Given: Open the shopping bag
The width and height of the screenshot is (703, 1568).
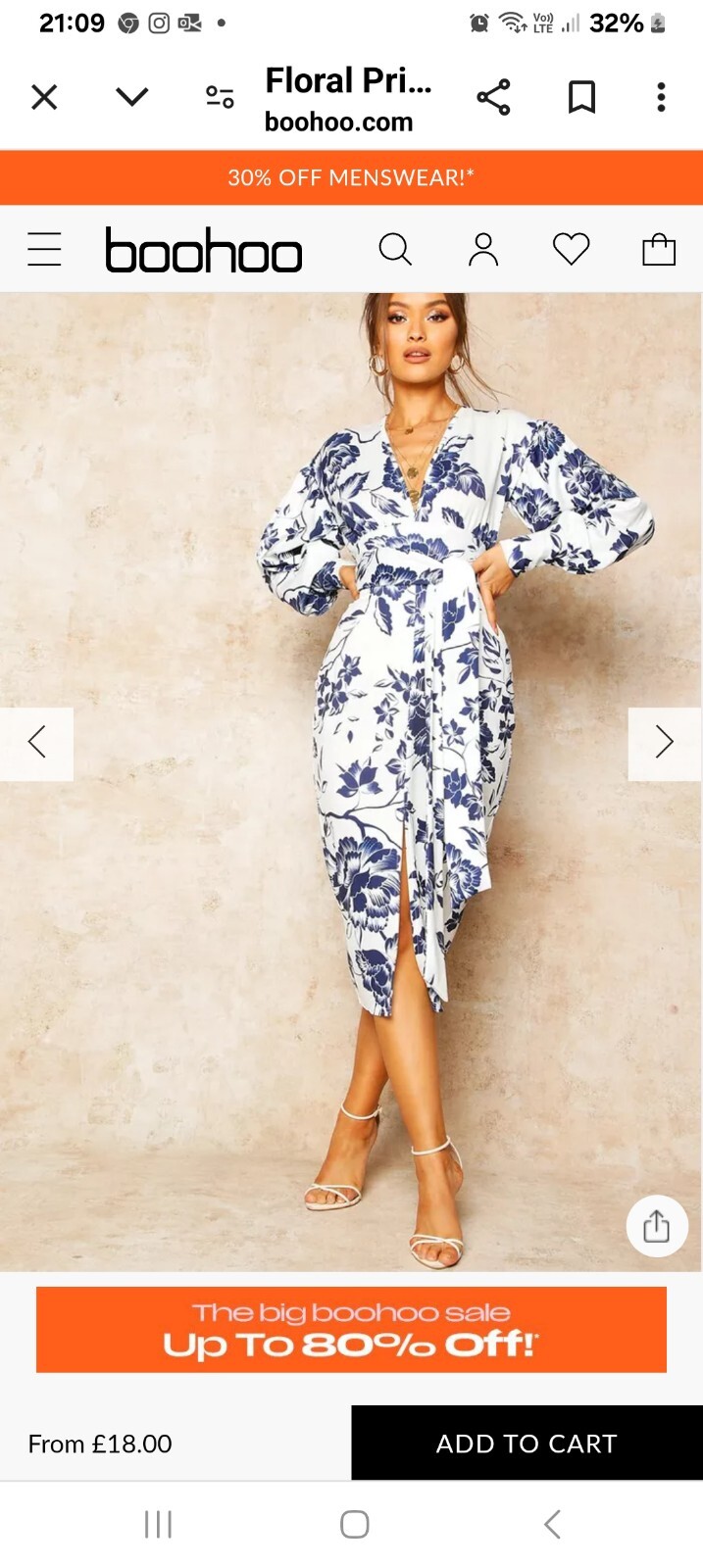Looking at the screenshot, I should (659, 249).
